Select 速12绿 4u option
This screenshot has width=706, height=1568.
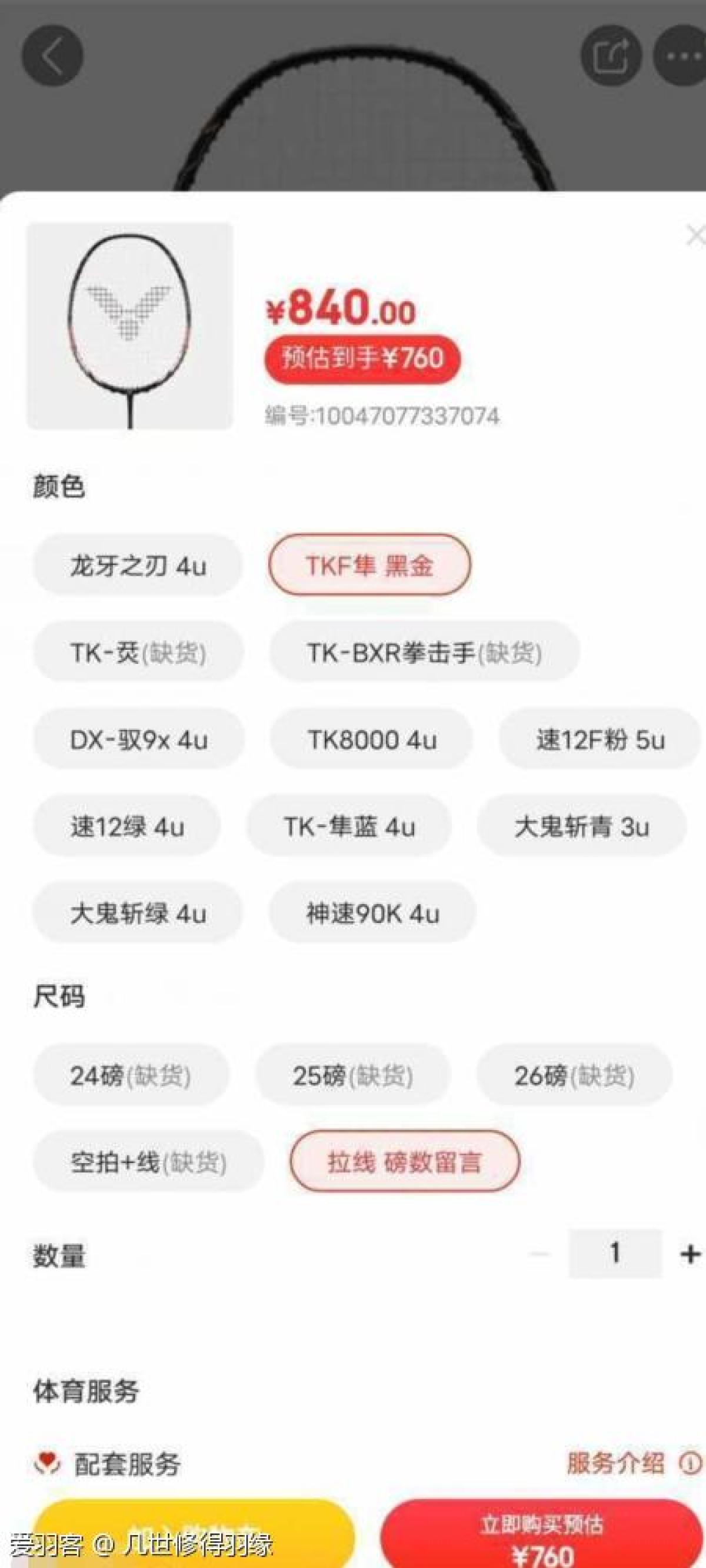click(126, 826)
